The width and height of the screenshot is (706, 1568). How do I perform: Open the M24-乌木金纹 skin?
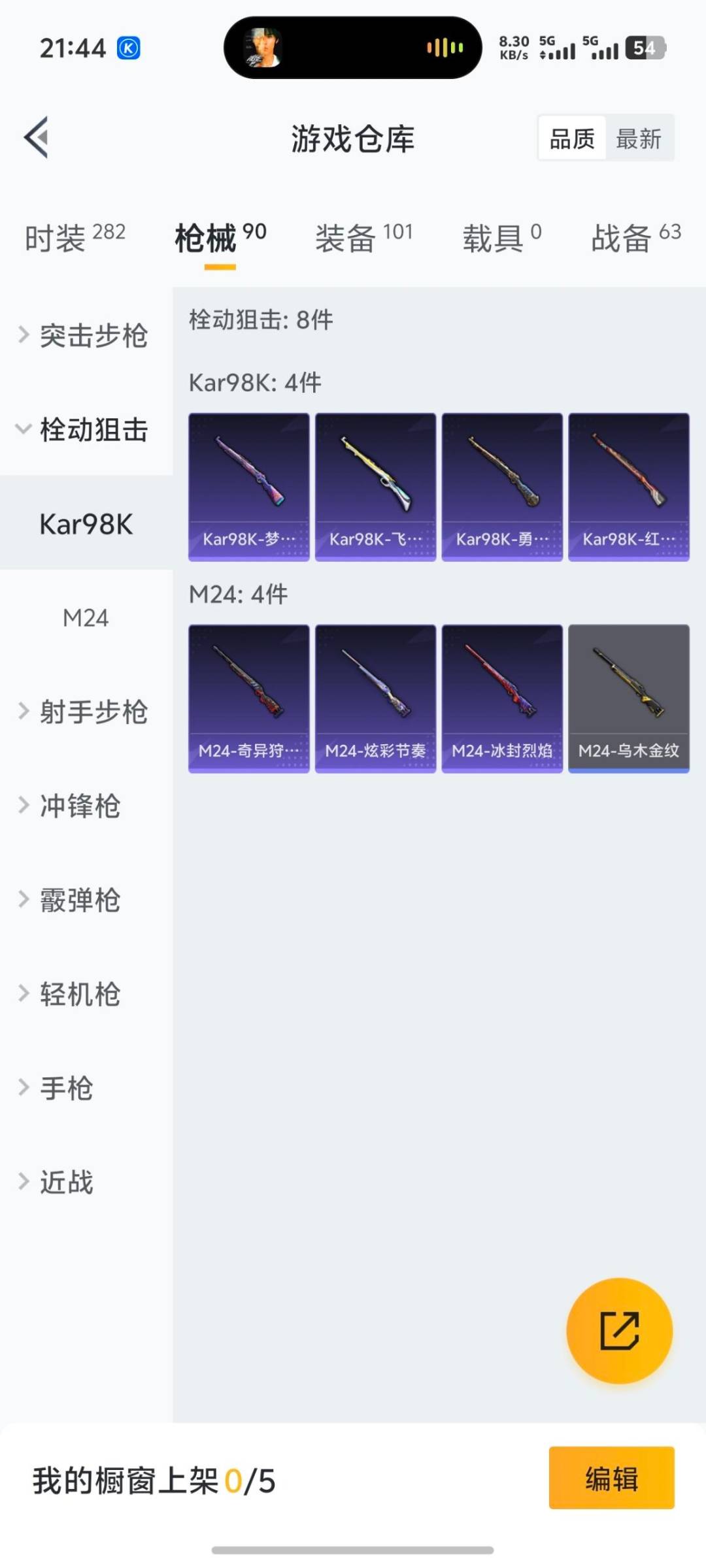628,698
